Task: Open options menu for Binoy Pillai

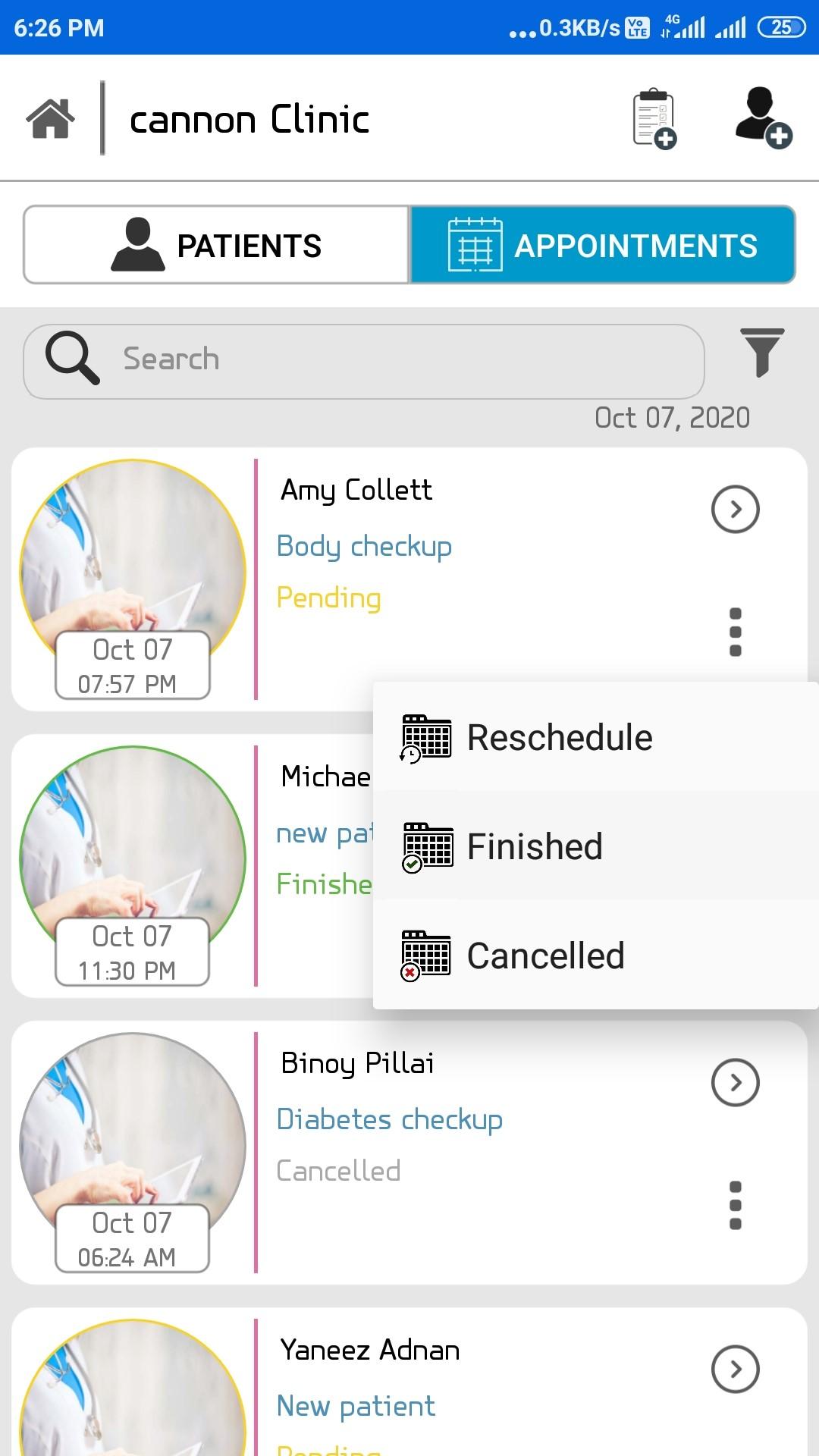Action: click(735, 1205)
